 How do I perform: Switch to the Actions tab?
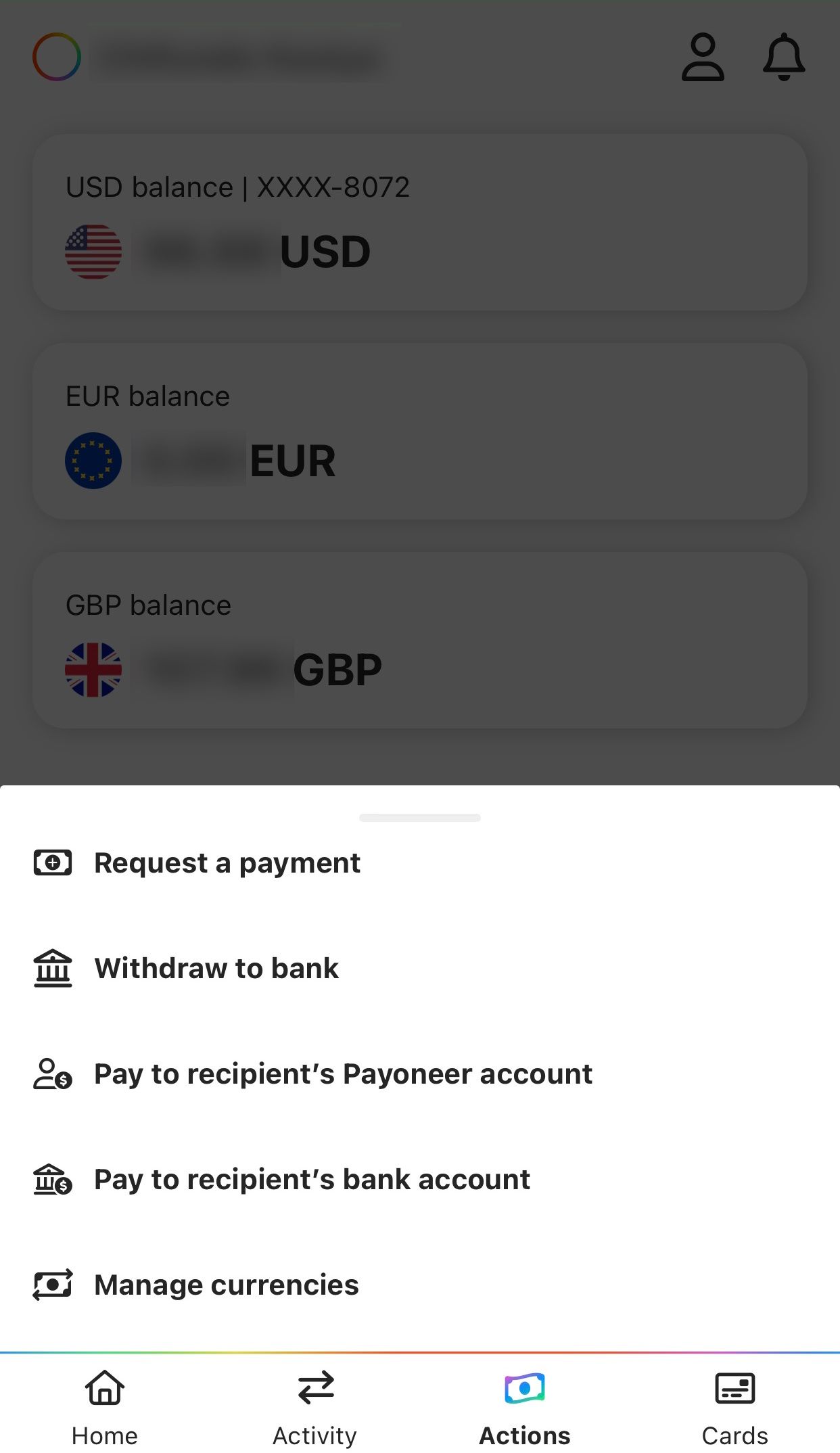(x=524, y=1407)
